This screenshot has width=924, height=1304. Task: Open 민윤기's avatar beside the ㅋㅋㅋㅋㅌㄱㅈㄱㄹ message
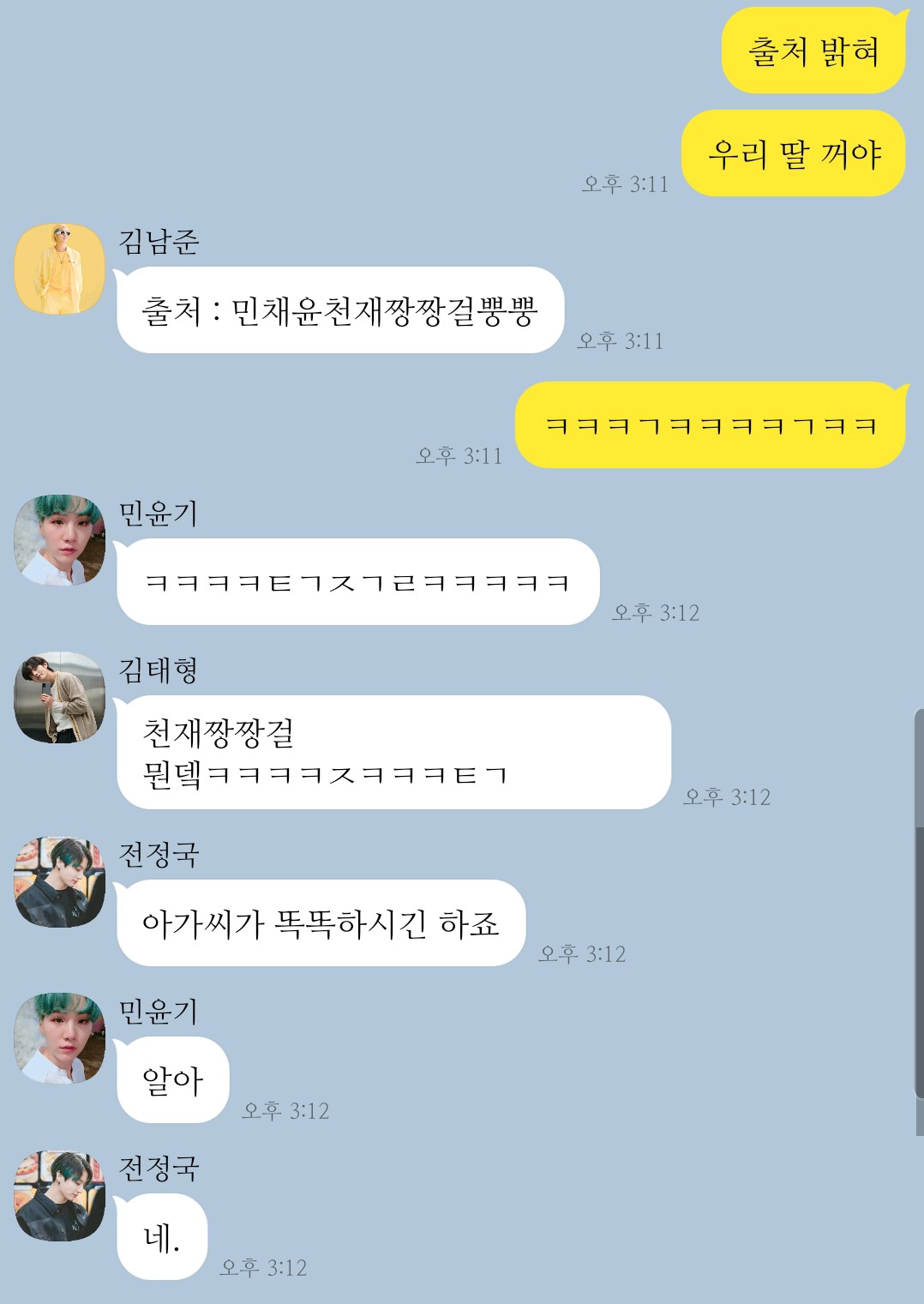[60, 540]
